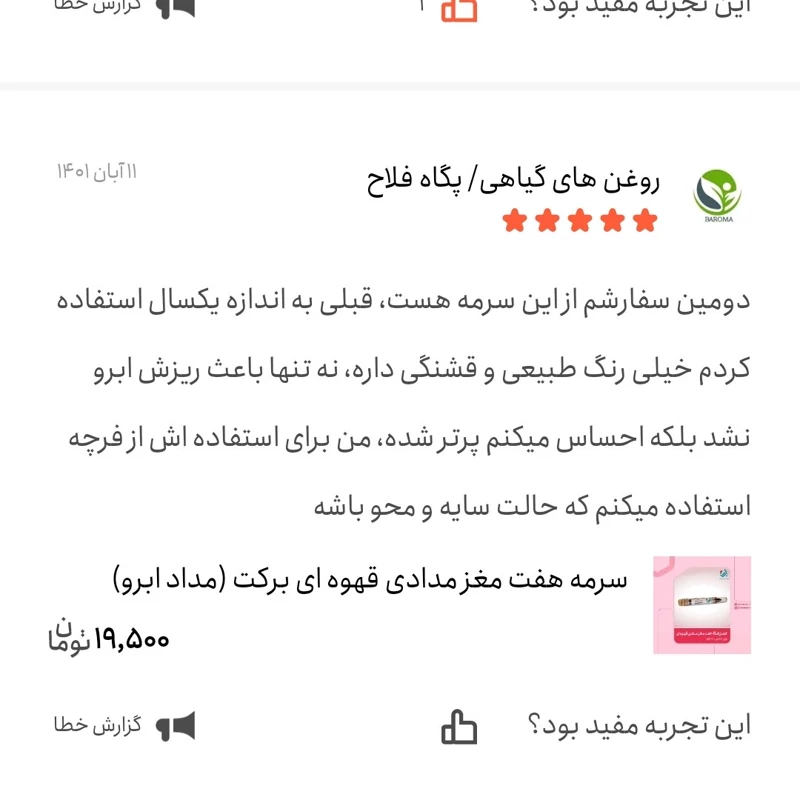This screenshot has width=800, height=800.
Task: Tap the orange thumbs-up on the previous review
Action: tap(459, 8)
